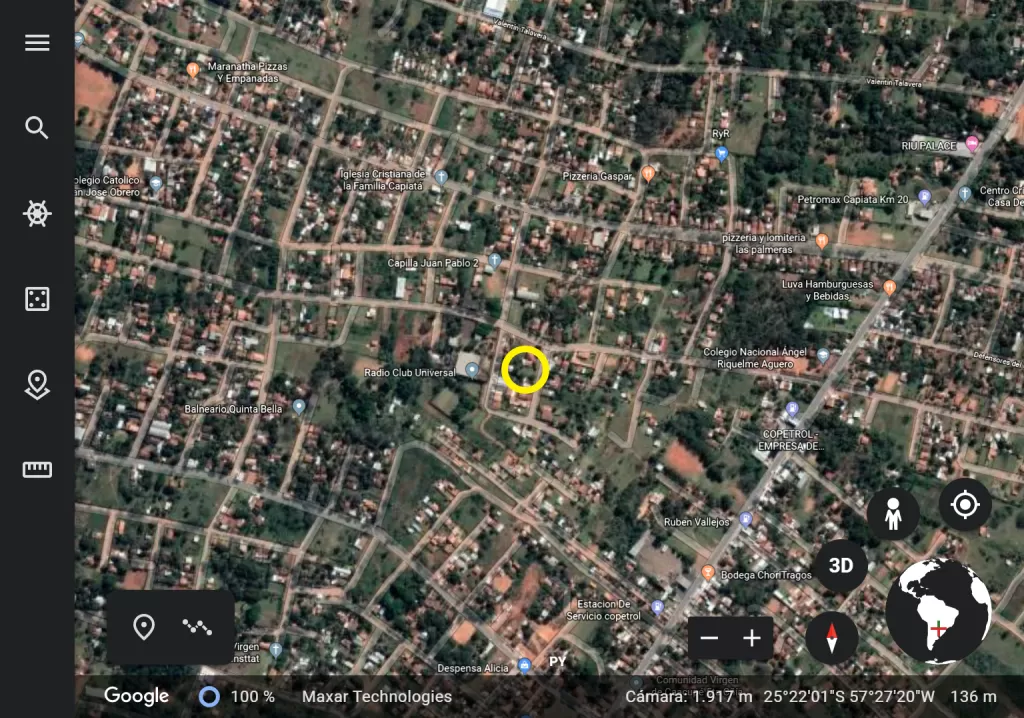Tap the dice I'm Feeling Lucky icon
The width and height of the screenshot is (1024, 718).
click(37, 299)
